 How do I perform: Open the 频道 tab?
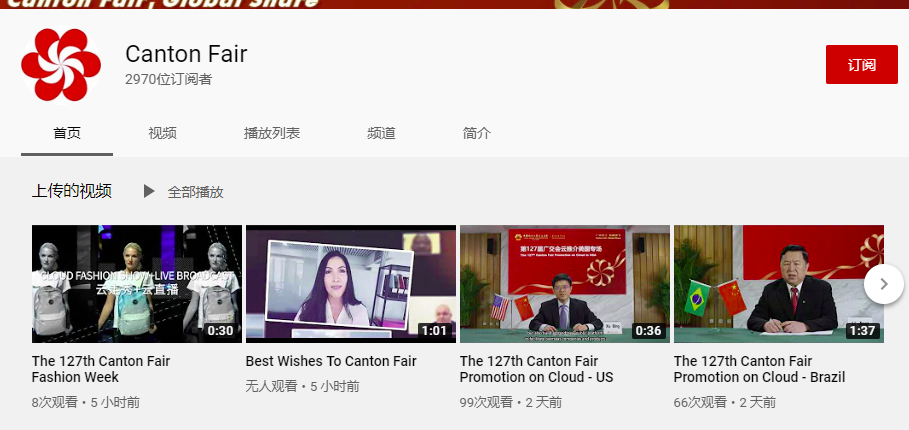coord(381,133)
